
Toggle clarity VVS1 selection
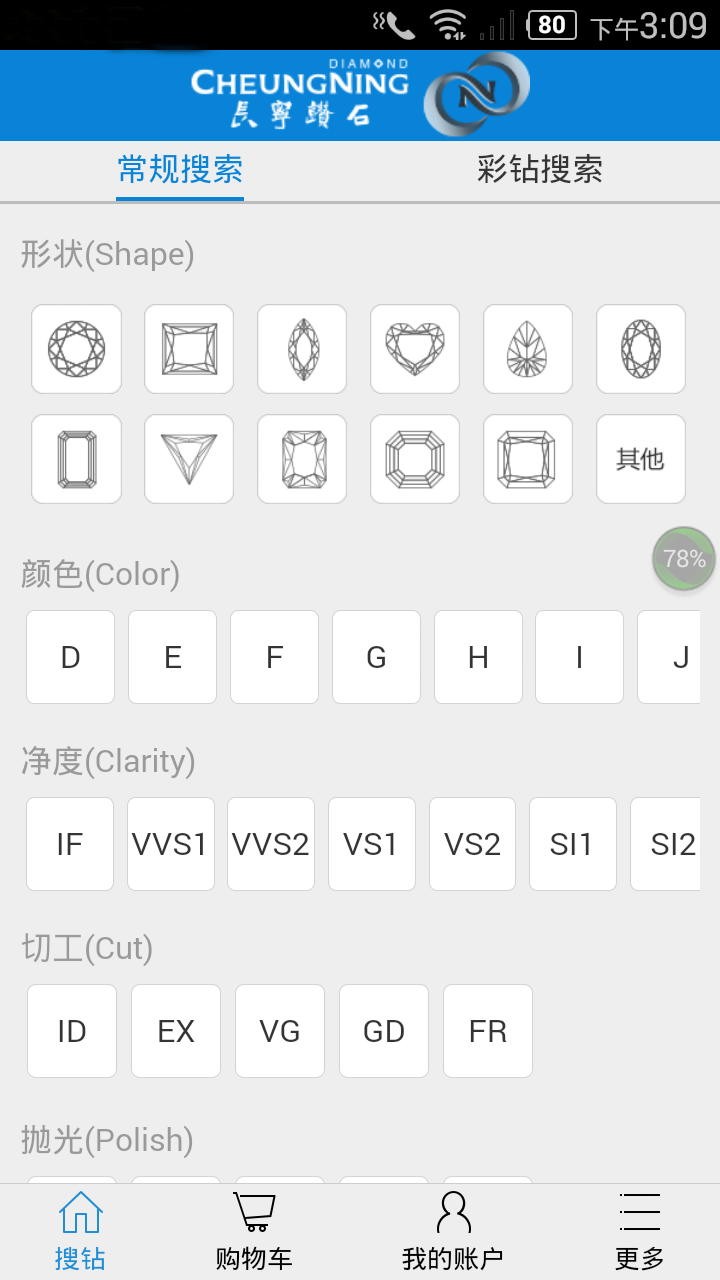[170, 844]
